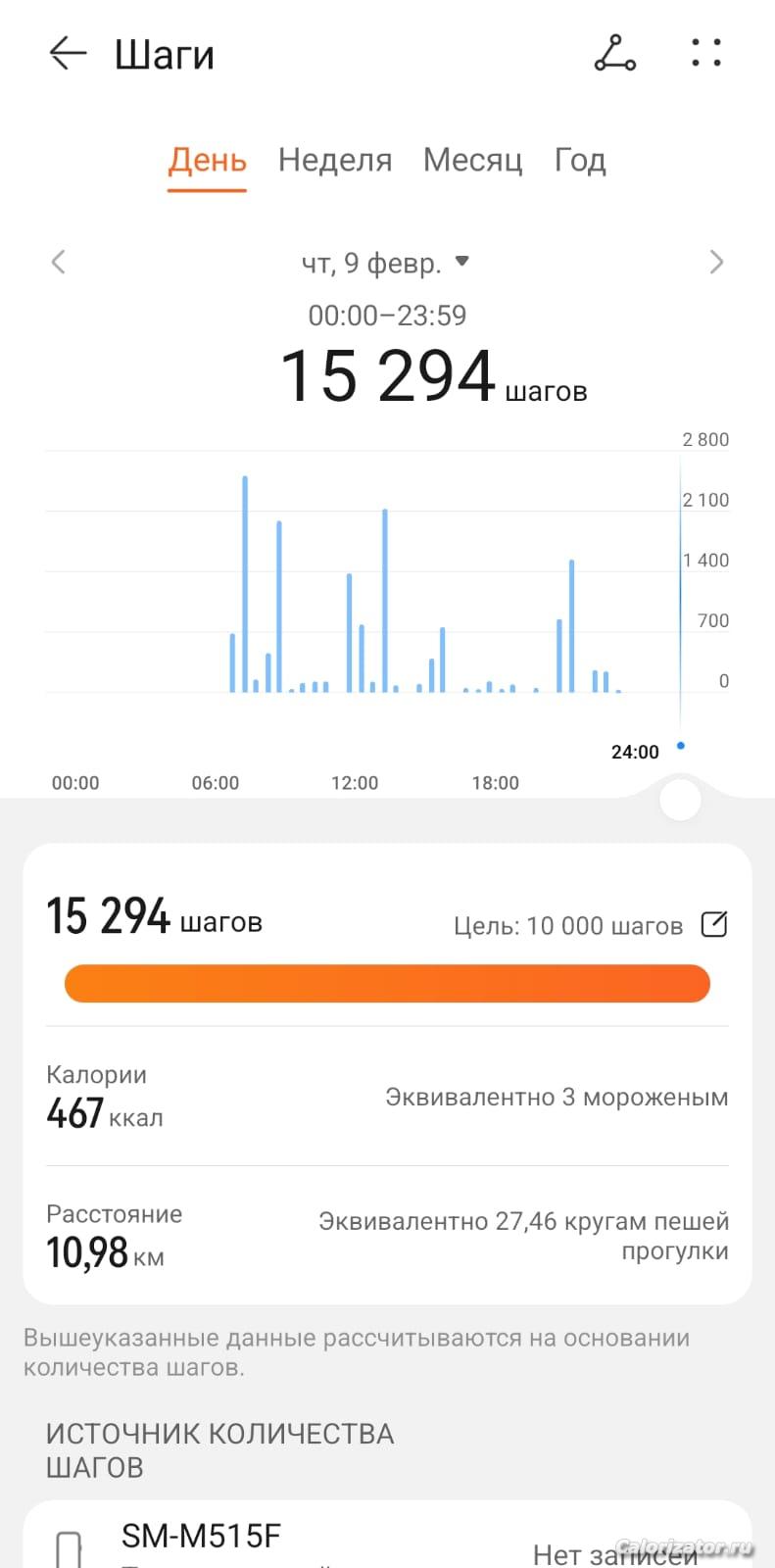Viewport: 775px width, 1568px height.
Task: Edit the 10 000 steps goal
Action: pos(714,924)
